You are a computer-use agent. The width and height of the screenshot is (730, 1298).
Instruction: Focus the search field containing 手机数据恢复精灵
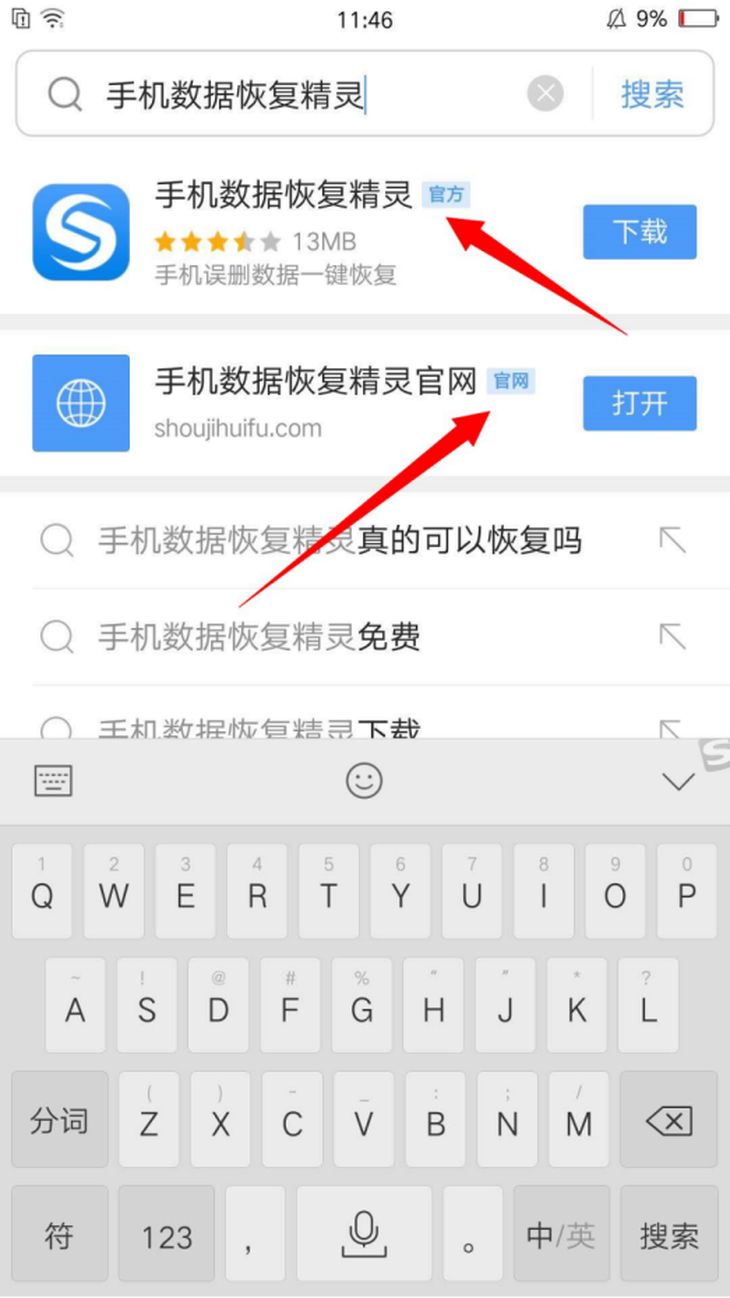point(300,95)
